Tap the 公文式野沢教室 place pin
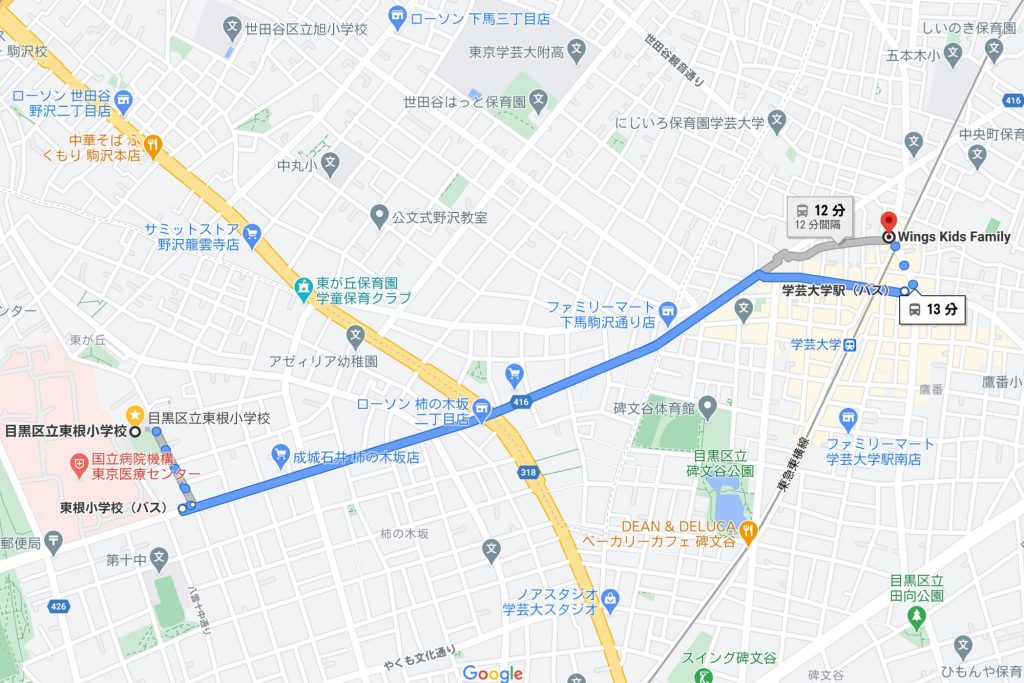Image resolution: width=1024 pixels, height=683 pixels. [x=379, y=215]
